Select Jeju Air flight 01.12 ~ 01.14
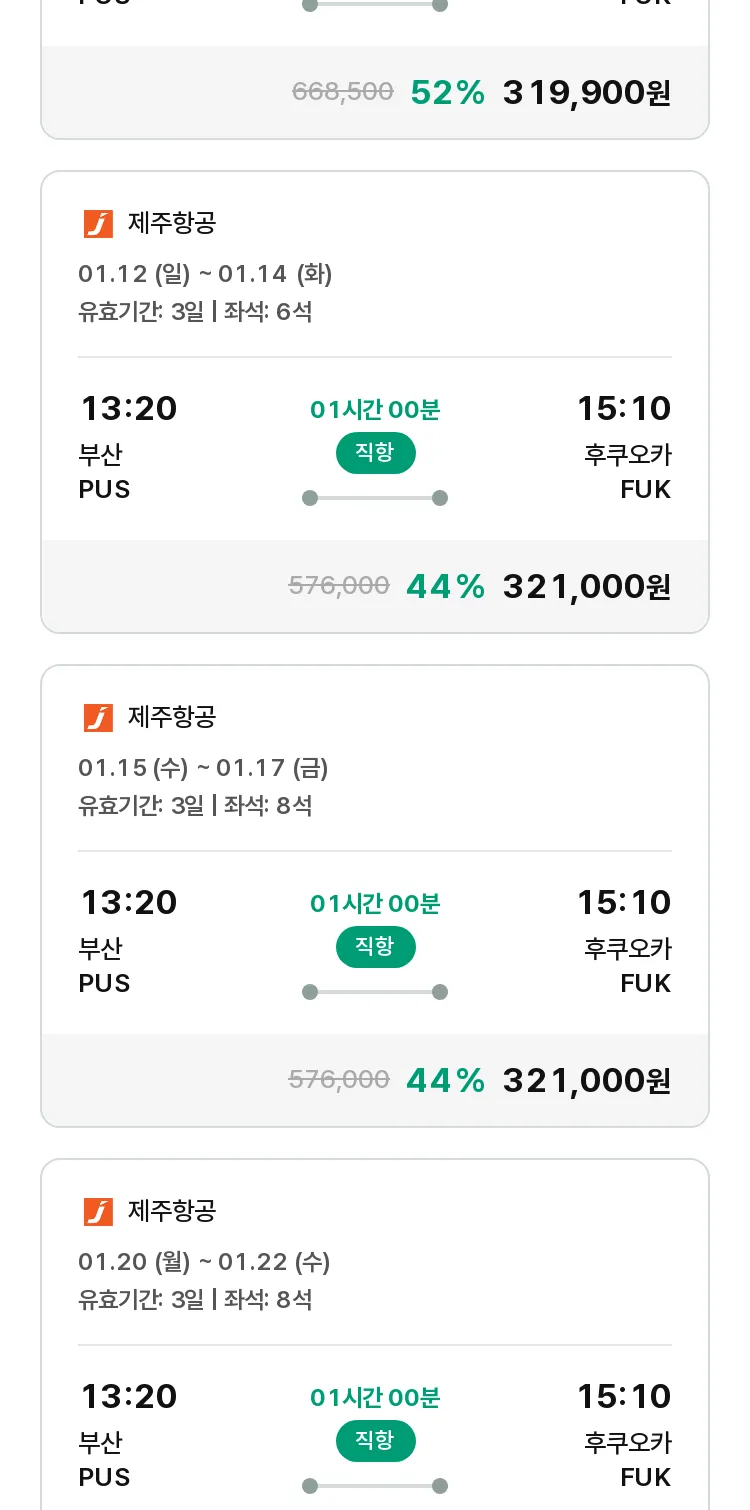The width and height of the screenshot is (750, 1510). [x=375, y=402]
